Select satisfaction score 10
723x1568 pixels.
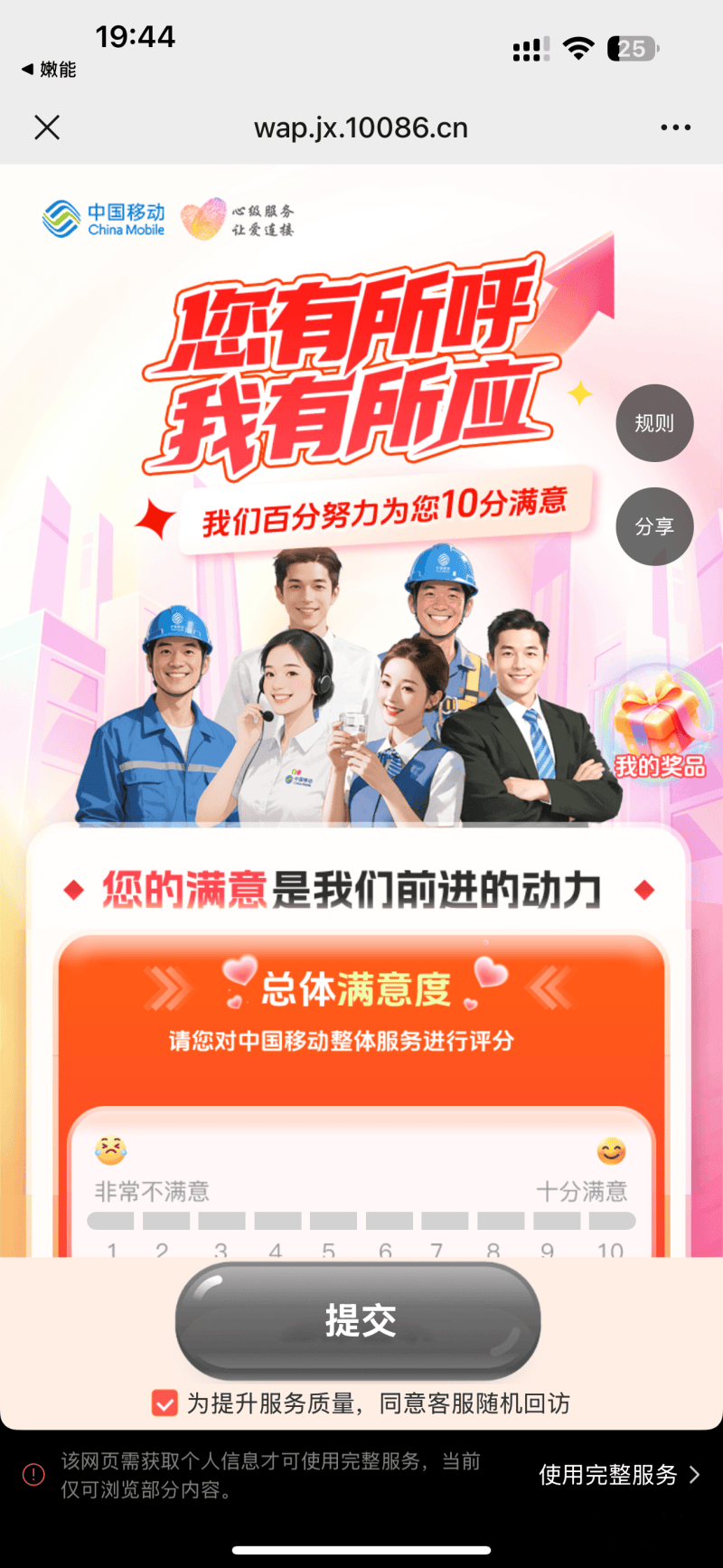(612, 1222)
